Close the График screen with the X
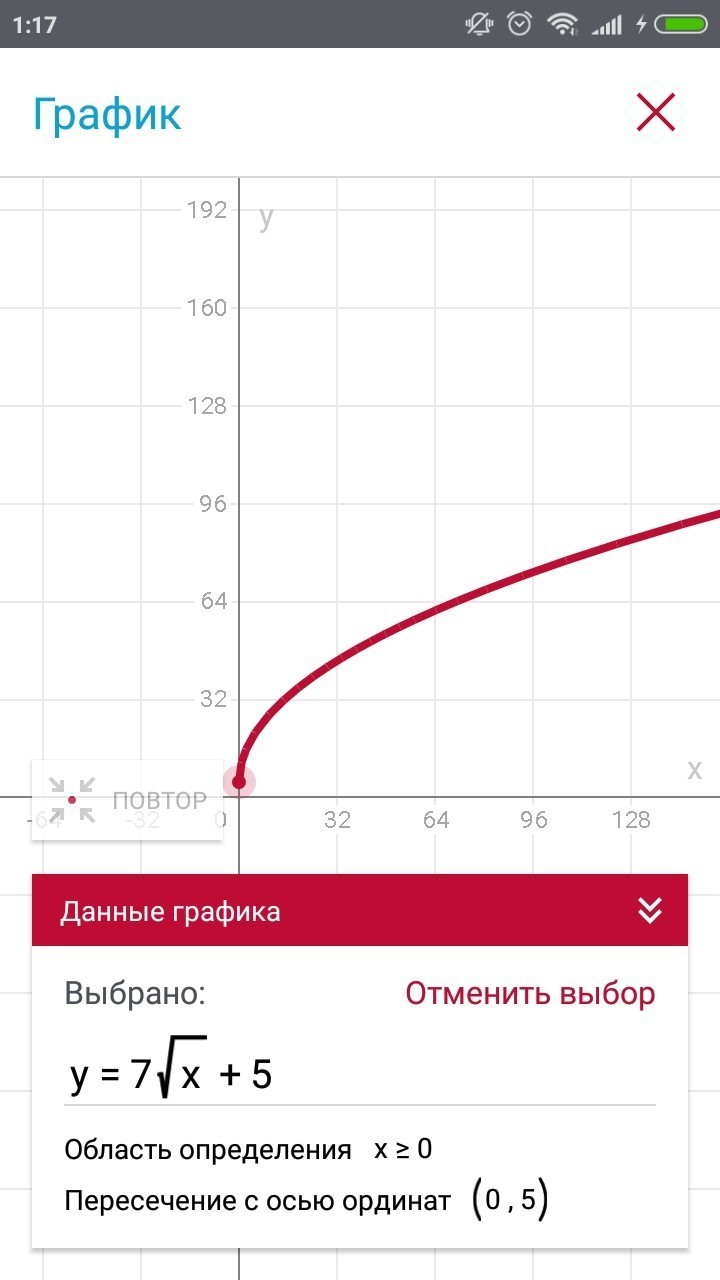 click(656, 112)
